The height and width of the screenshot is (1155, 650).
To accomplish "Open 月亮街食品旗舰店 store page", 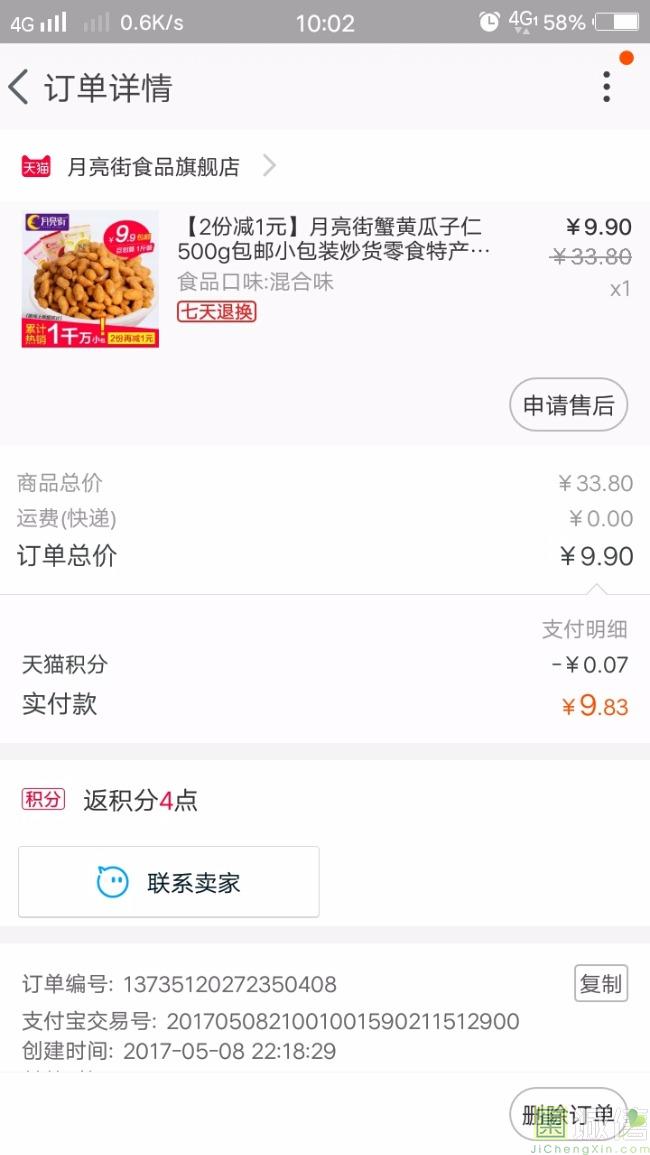I will (153, 167).
